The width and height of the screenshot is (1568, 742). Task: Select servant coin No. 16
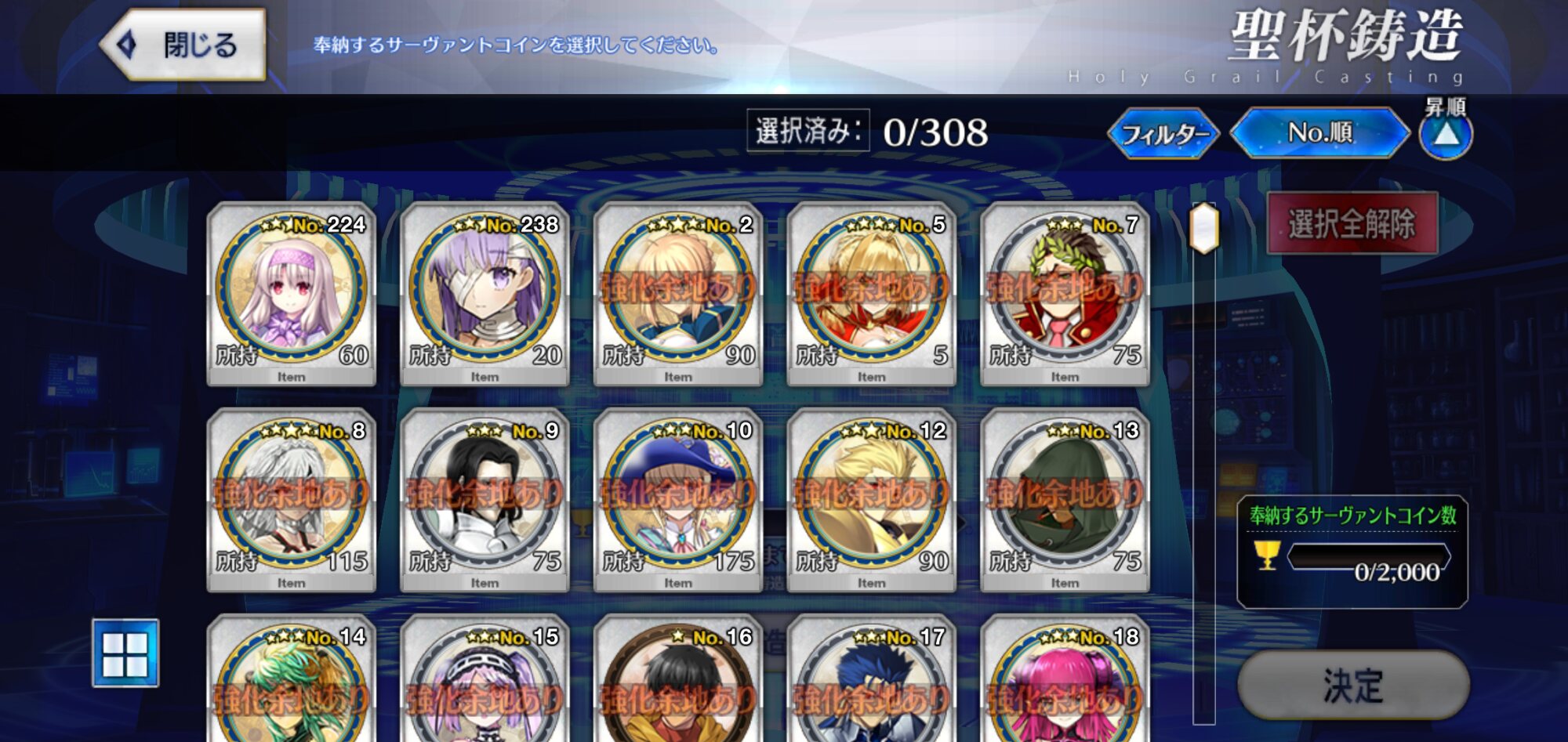[678, 686]
